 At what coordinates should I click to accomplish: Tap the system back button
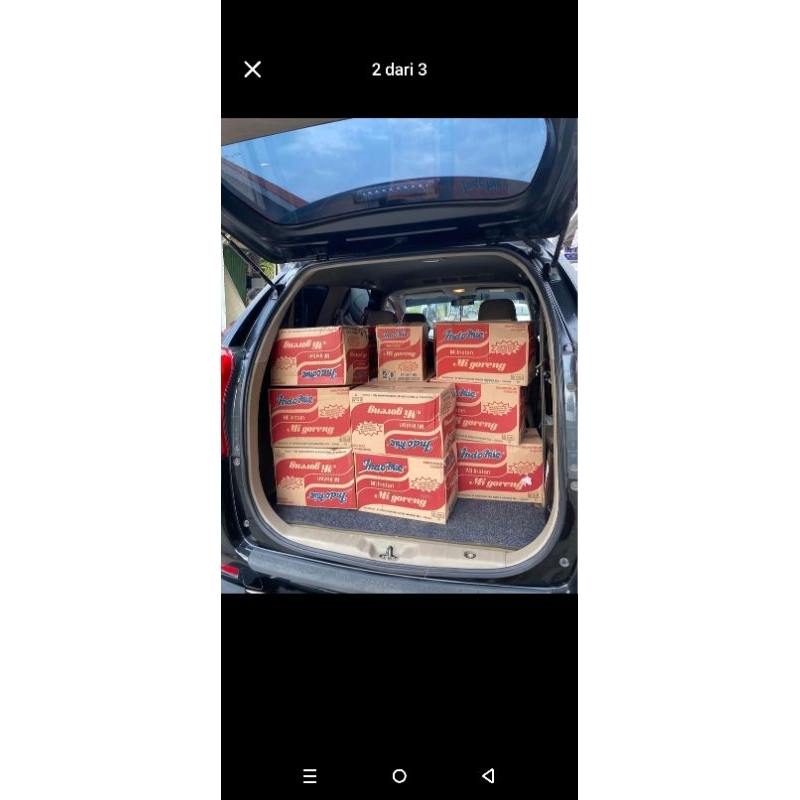(488, 776)
